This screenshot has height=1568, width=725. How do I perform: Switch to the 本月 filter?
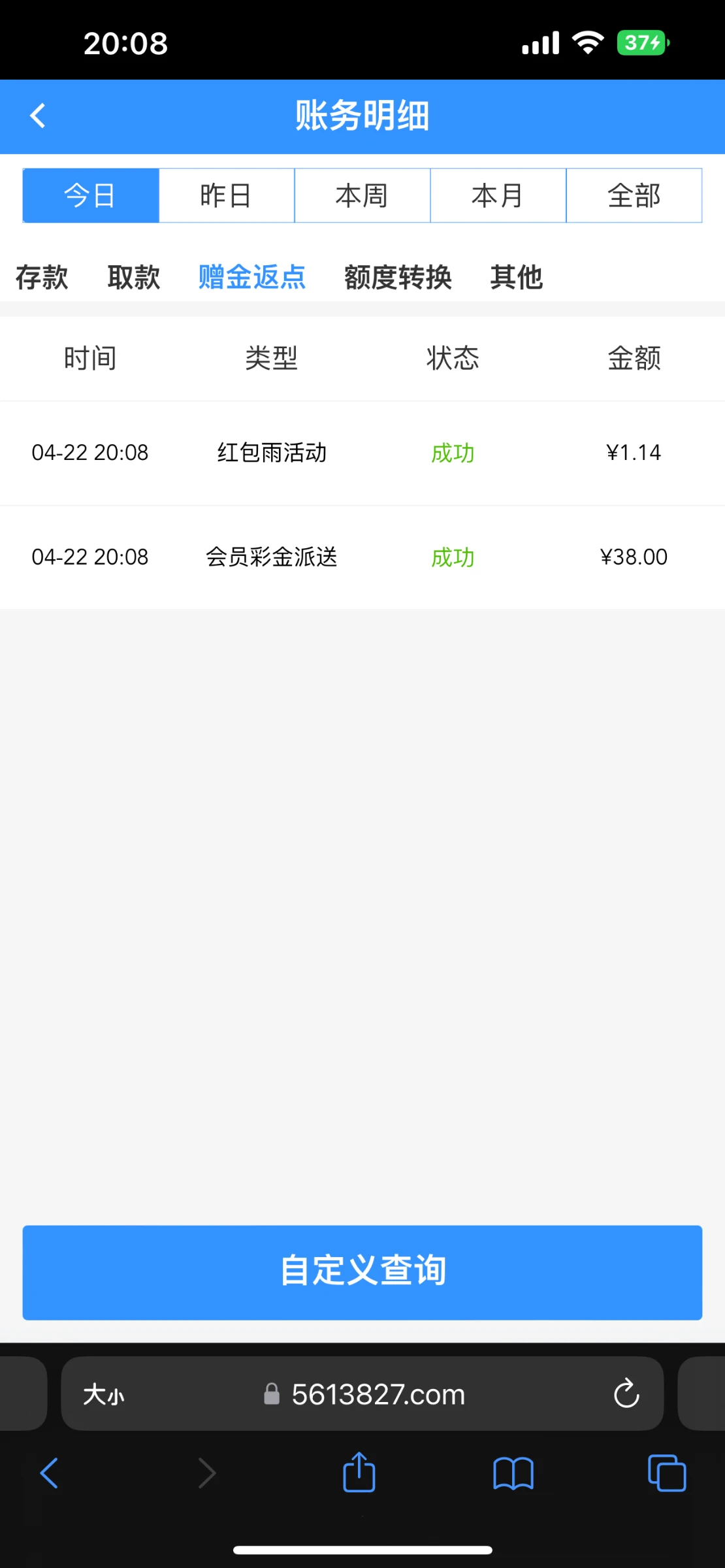[498, 195]
